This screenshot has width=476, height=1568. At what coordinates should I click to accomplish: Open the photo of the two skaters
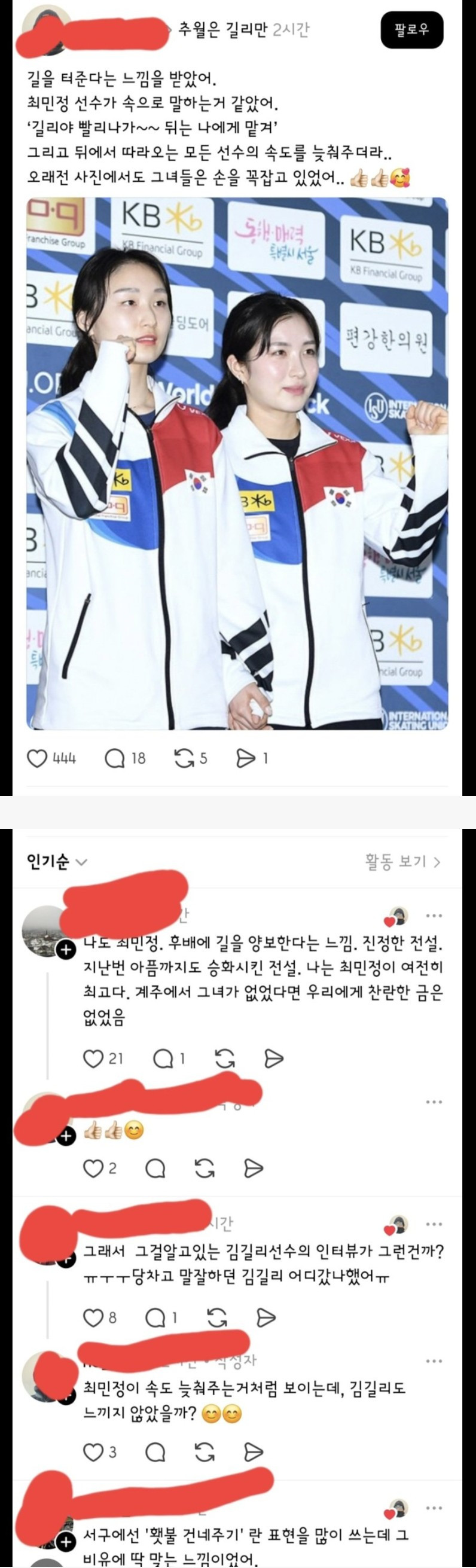tap(237, 463)
